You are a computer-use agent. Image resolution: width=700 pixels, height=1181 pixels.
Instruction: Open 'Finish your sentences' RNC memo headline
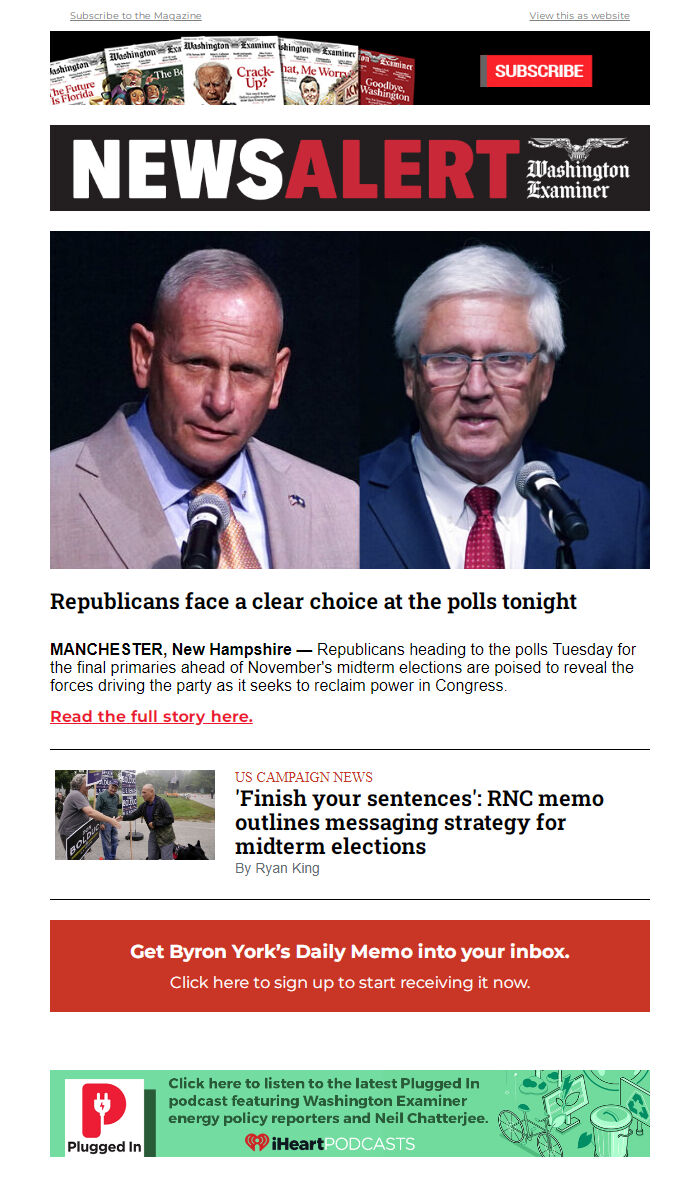(x=419, y=822)
